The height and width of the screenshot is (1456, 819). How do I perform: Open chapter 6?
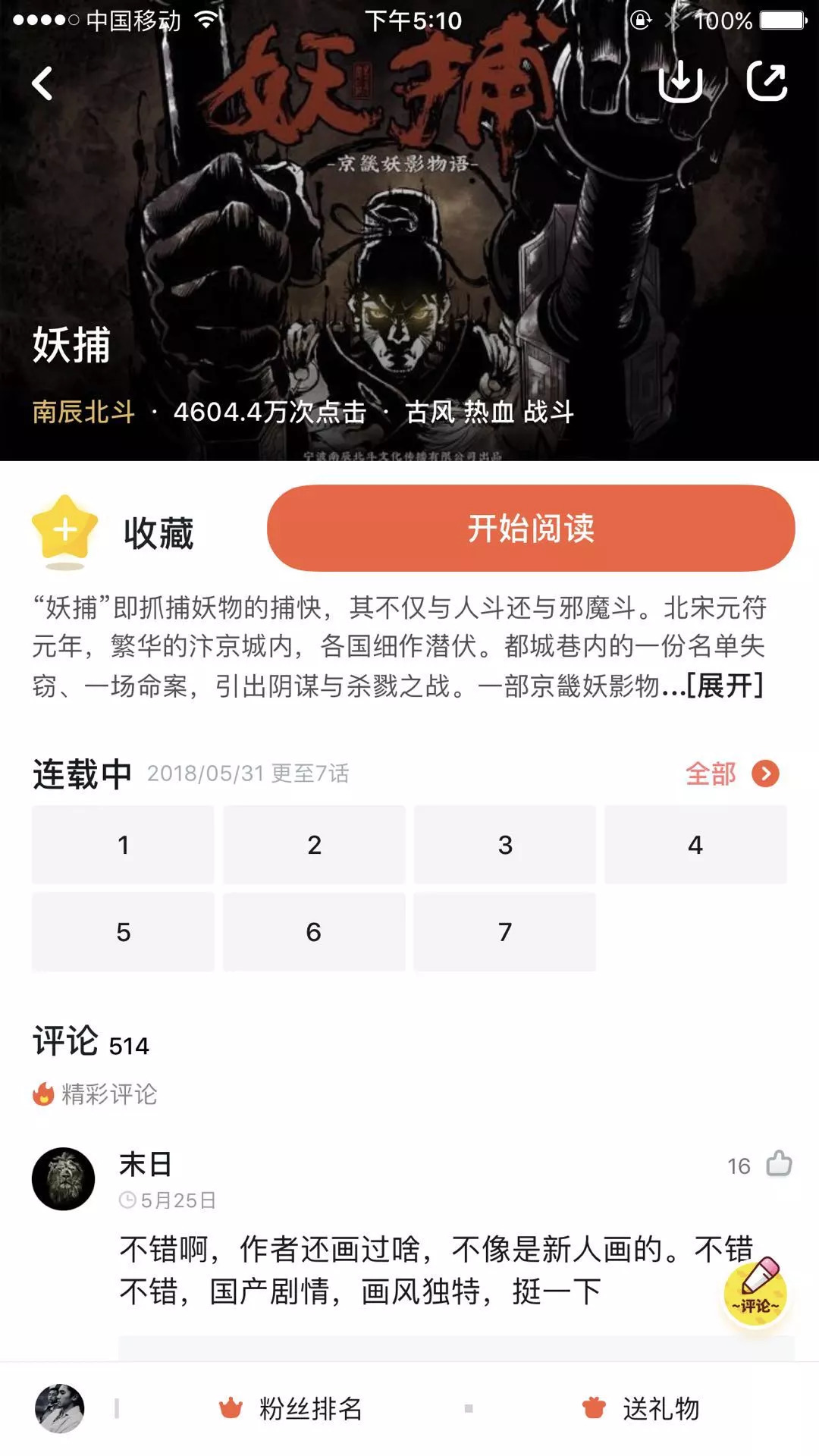coord(314,932)
